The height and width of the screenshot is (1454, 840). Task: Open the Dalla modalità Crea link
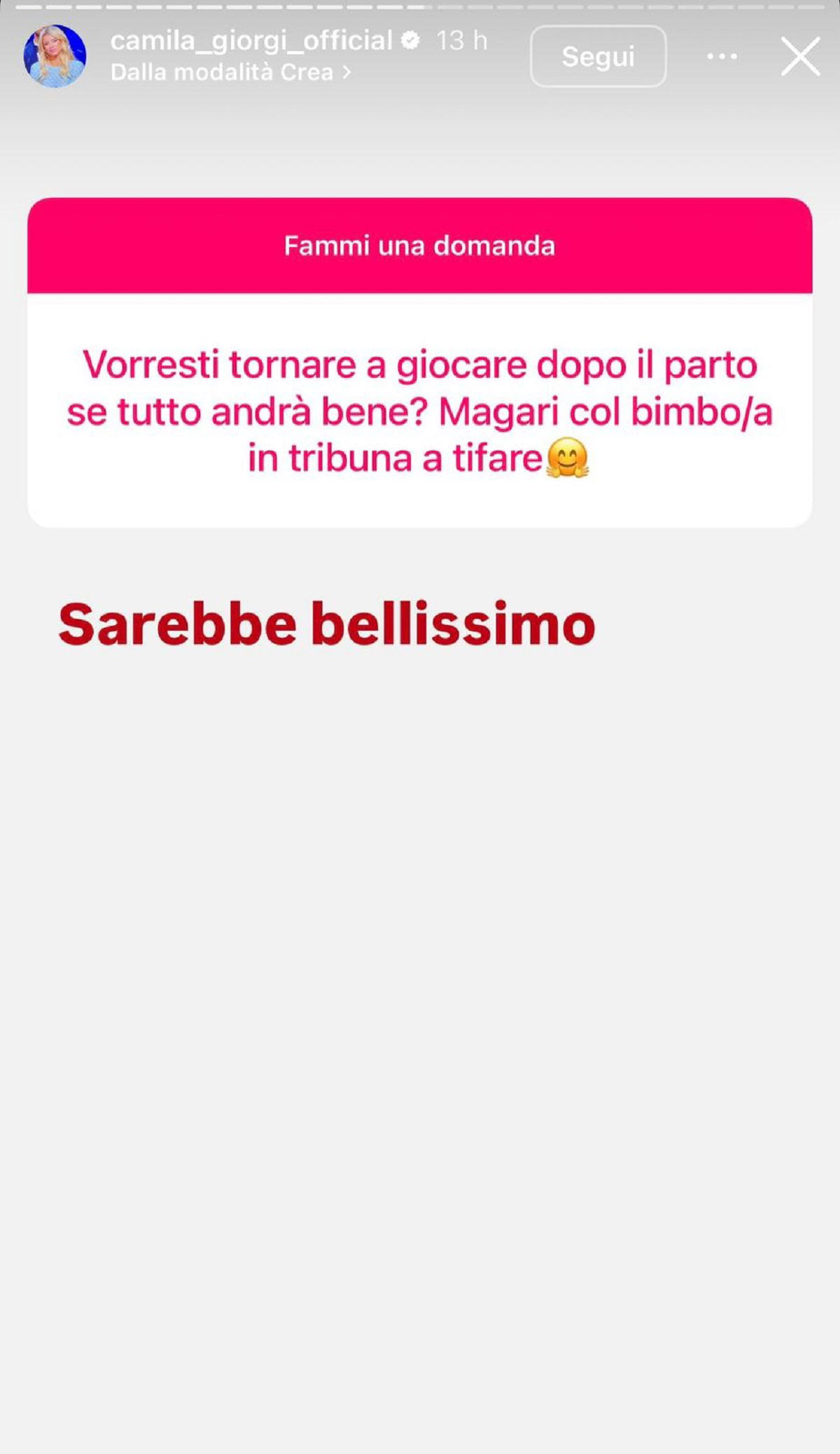[230, 72]
